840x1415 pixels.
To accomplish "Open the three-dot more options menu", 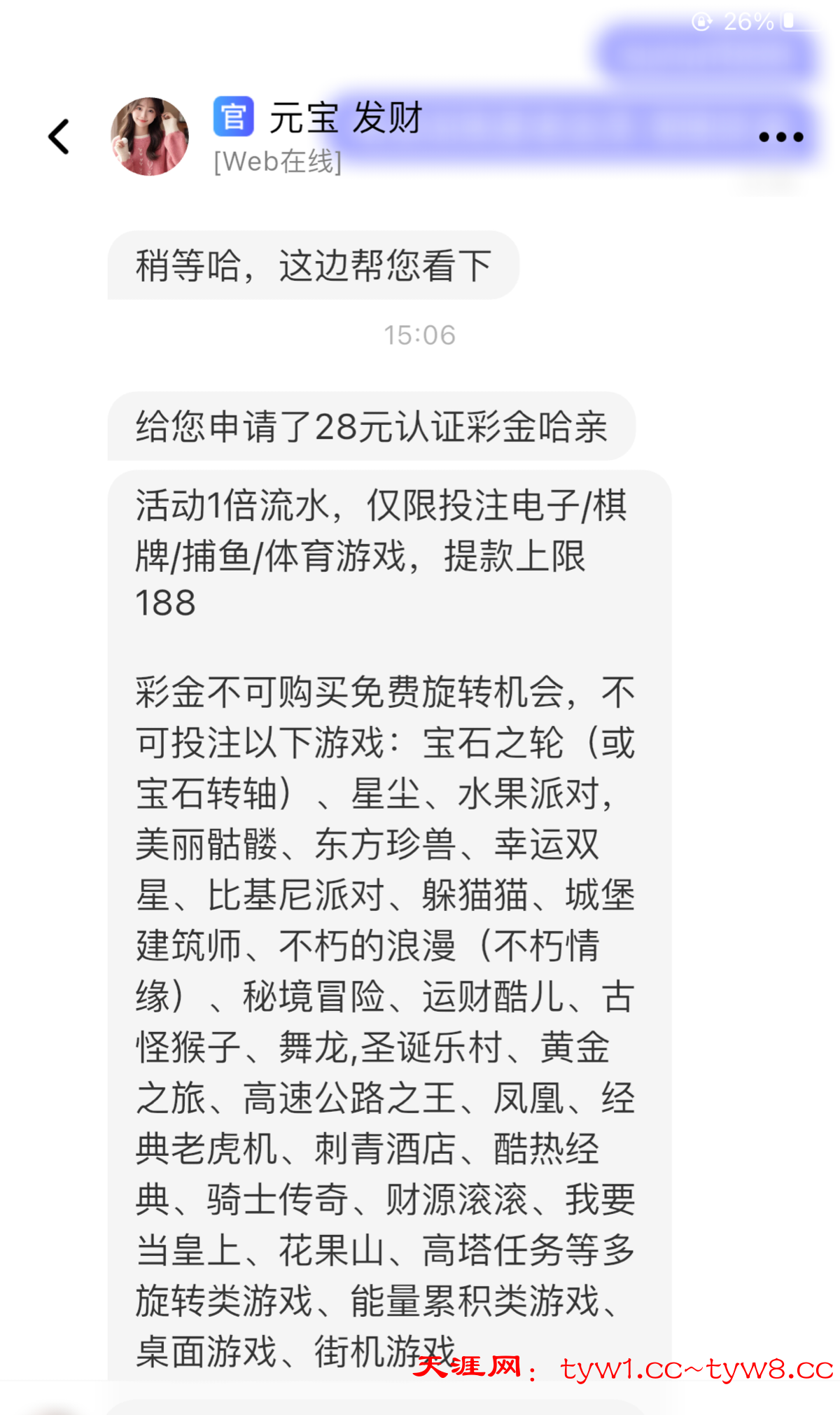I will [x=780, y=137].
